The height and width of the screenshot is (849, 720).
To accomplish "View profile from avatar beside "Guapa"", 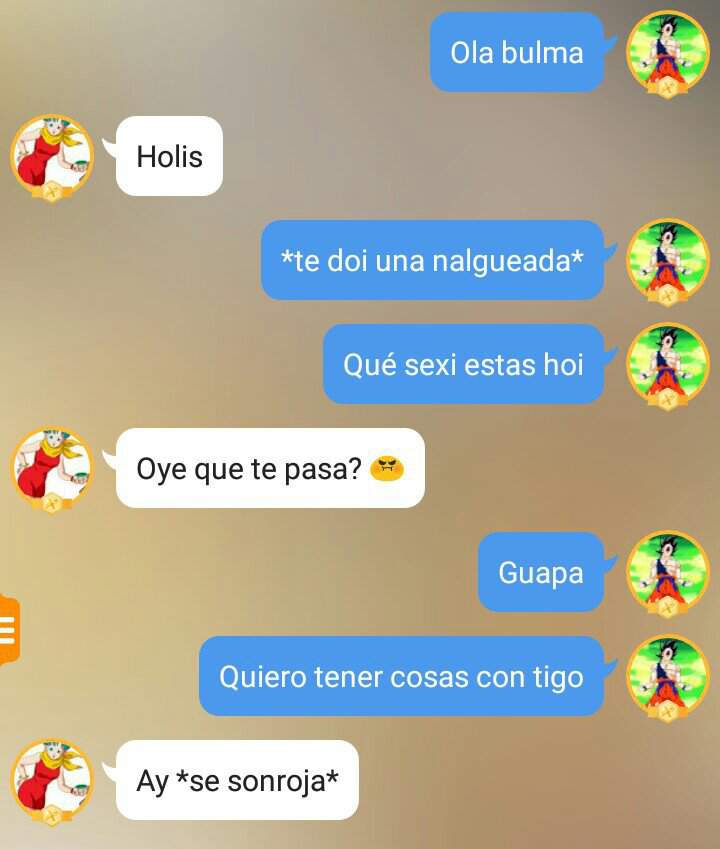I will [667, 573].
